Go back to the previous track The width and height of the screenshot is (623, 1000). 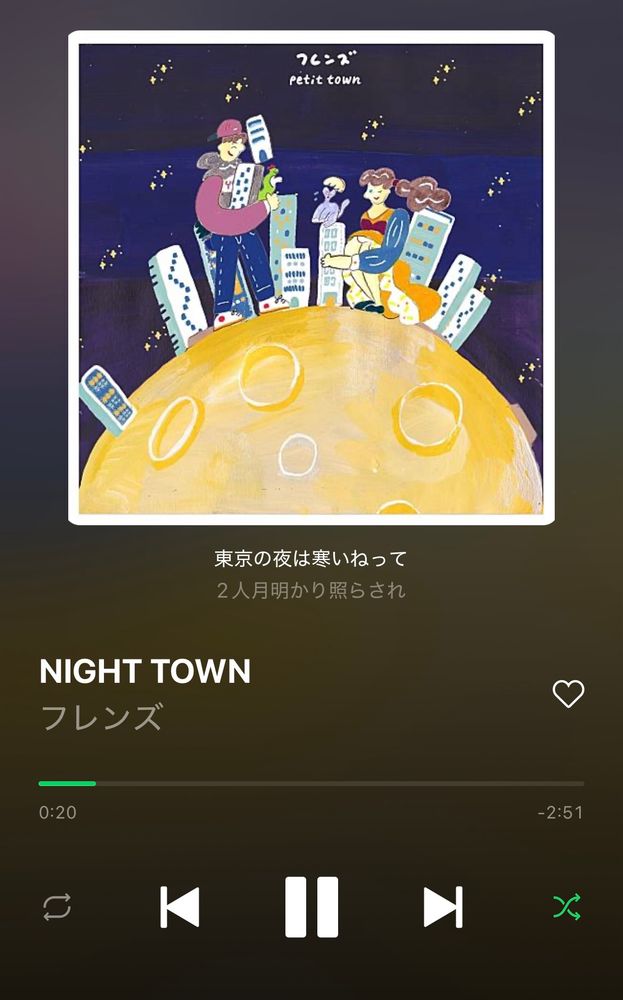180,907
